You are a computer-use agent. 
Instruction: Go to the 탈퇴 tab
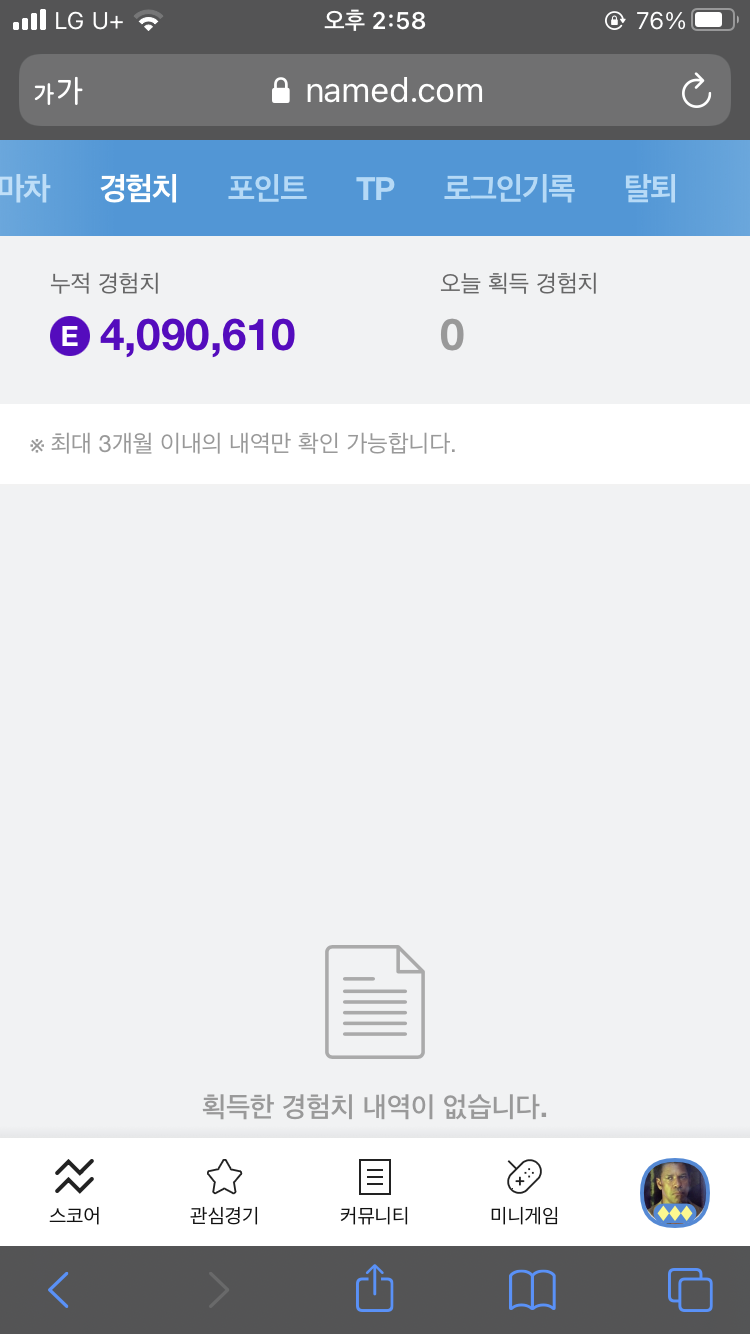coord(650,188)
